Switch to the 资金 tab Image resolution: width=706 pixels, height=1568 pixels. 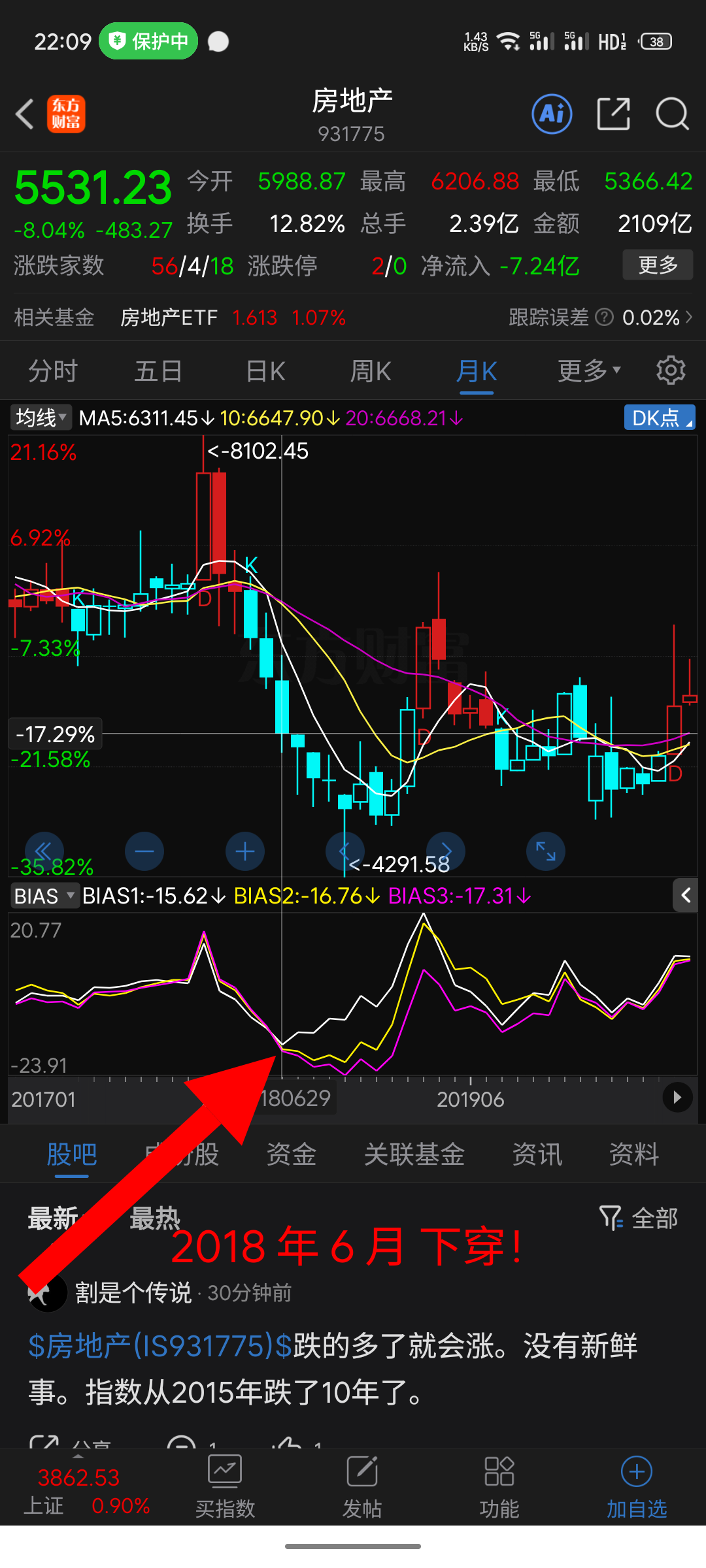pos(291,1154)
